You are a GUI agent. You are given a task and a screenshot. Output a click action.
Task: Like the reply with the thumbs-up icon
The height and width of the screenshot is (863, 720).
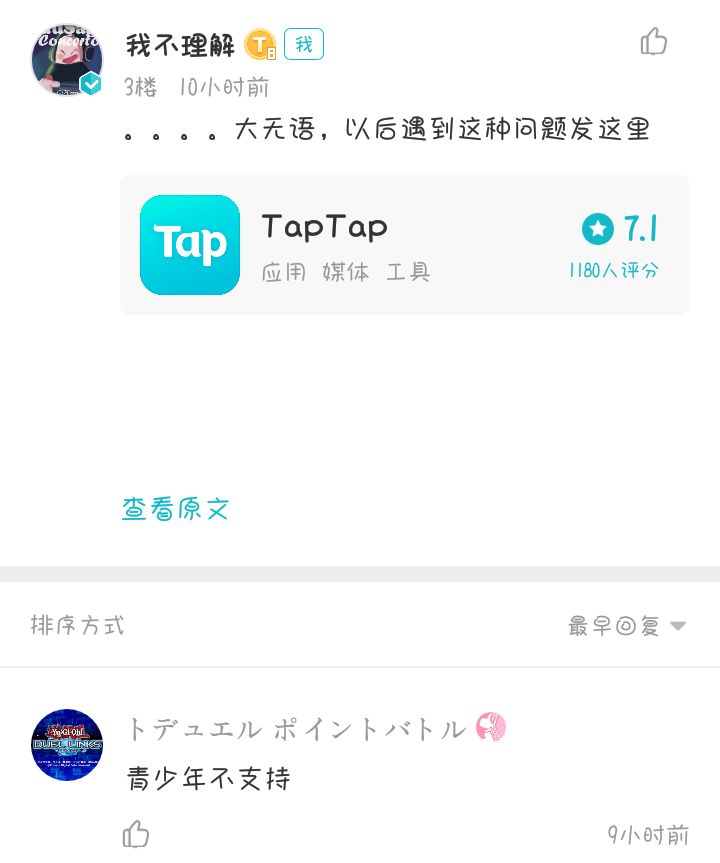[135, 834]
